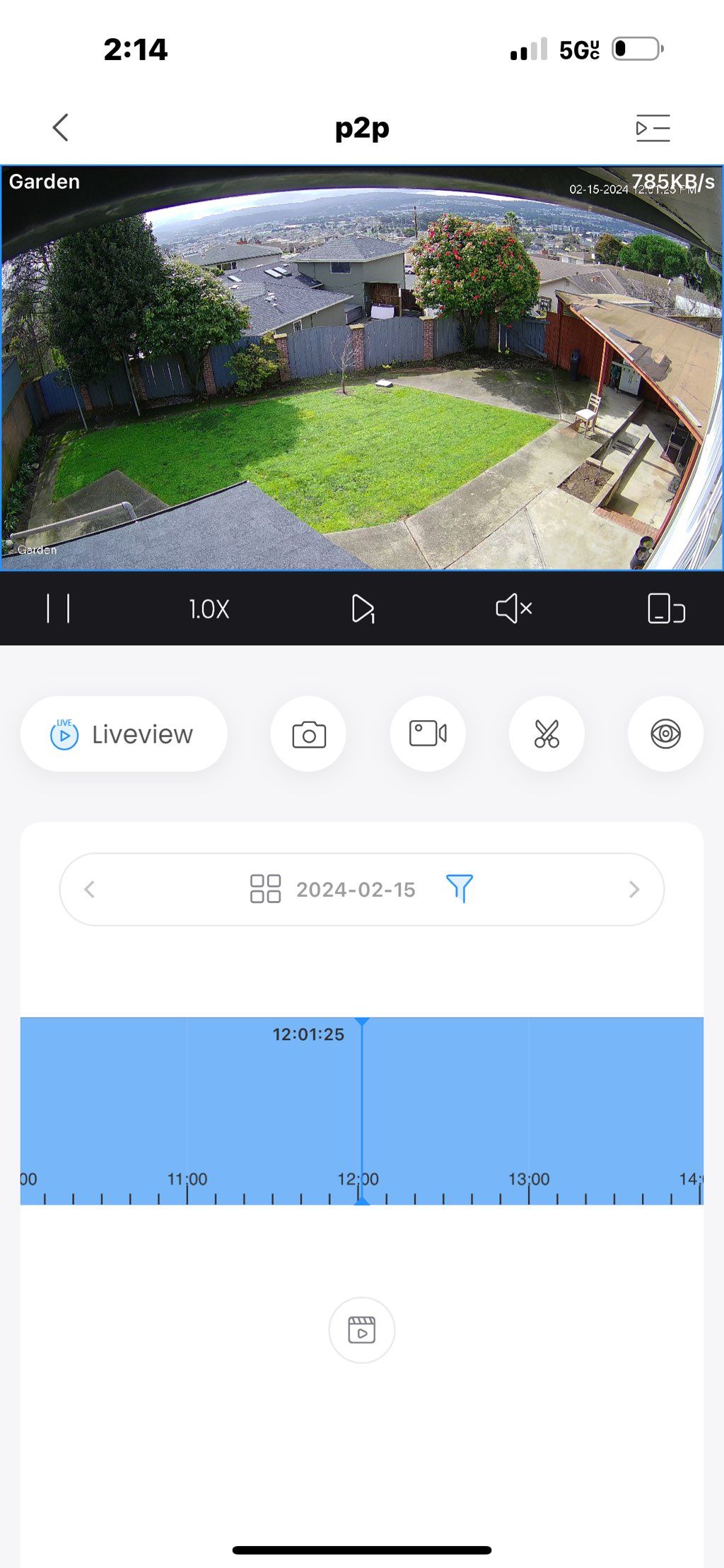
Task: Take a snapshot with camera icon
Action: (x=309, y=734)
